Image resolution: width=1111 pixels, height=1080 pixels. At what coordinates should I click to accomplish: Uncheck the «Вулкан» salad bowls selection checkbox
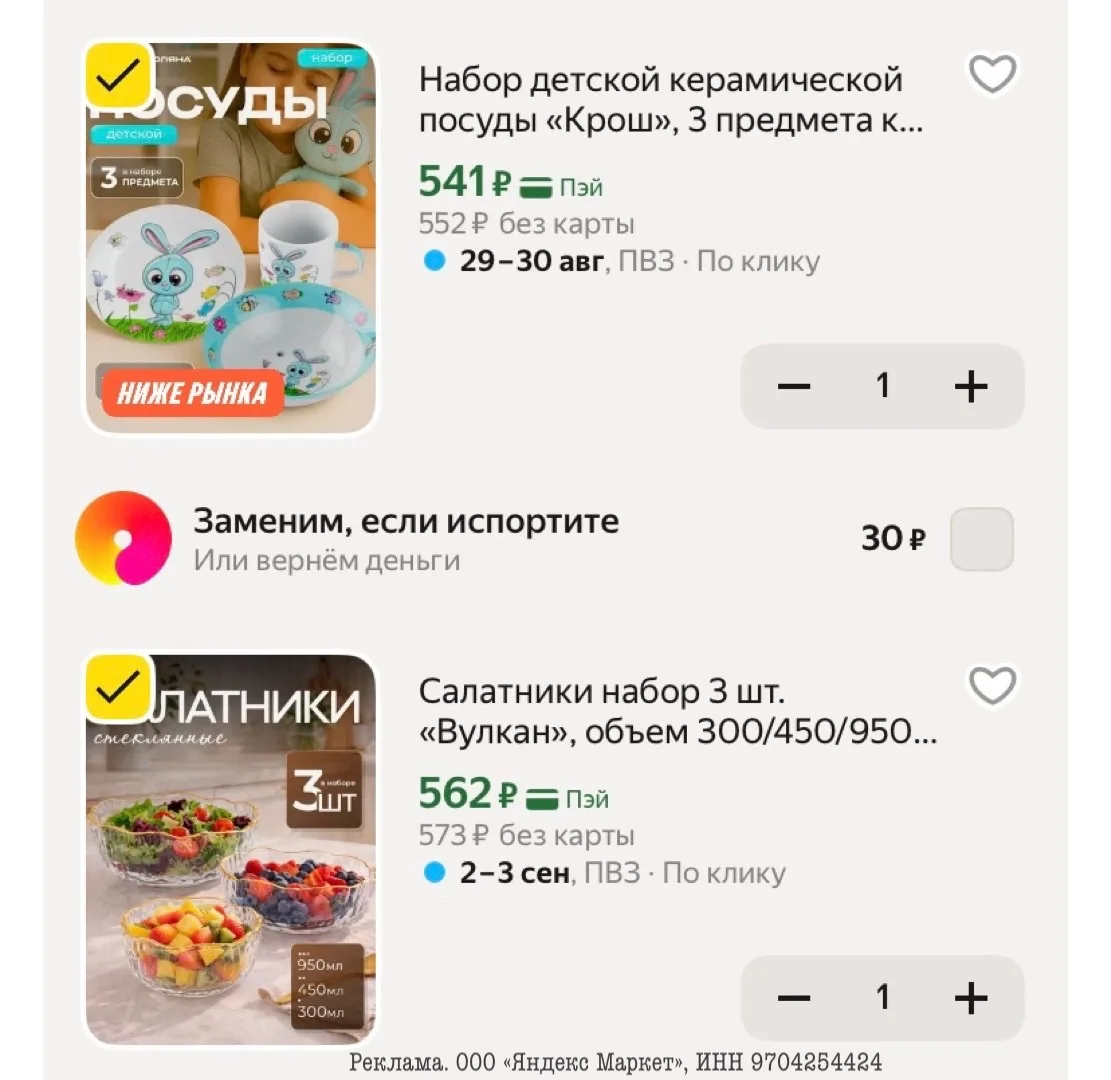[x=118, y=687]
